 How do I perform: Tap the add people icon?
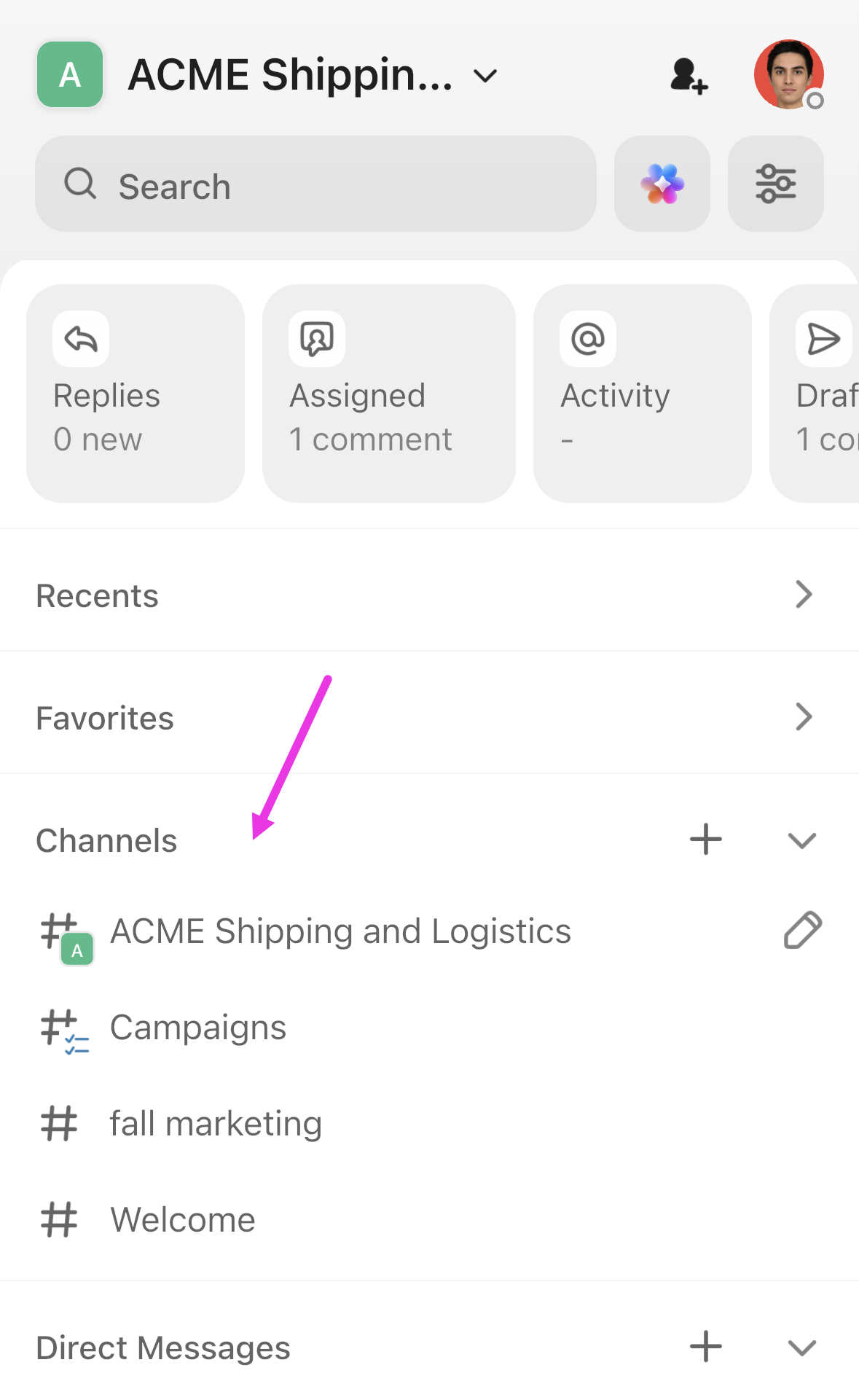688,75
